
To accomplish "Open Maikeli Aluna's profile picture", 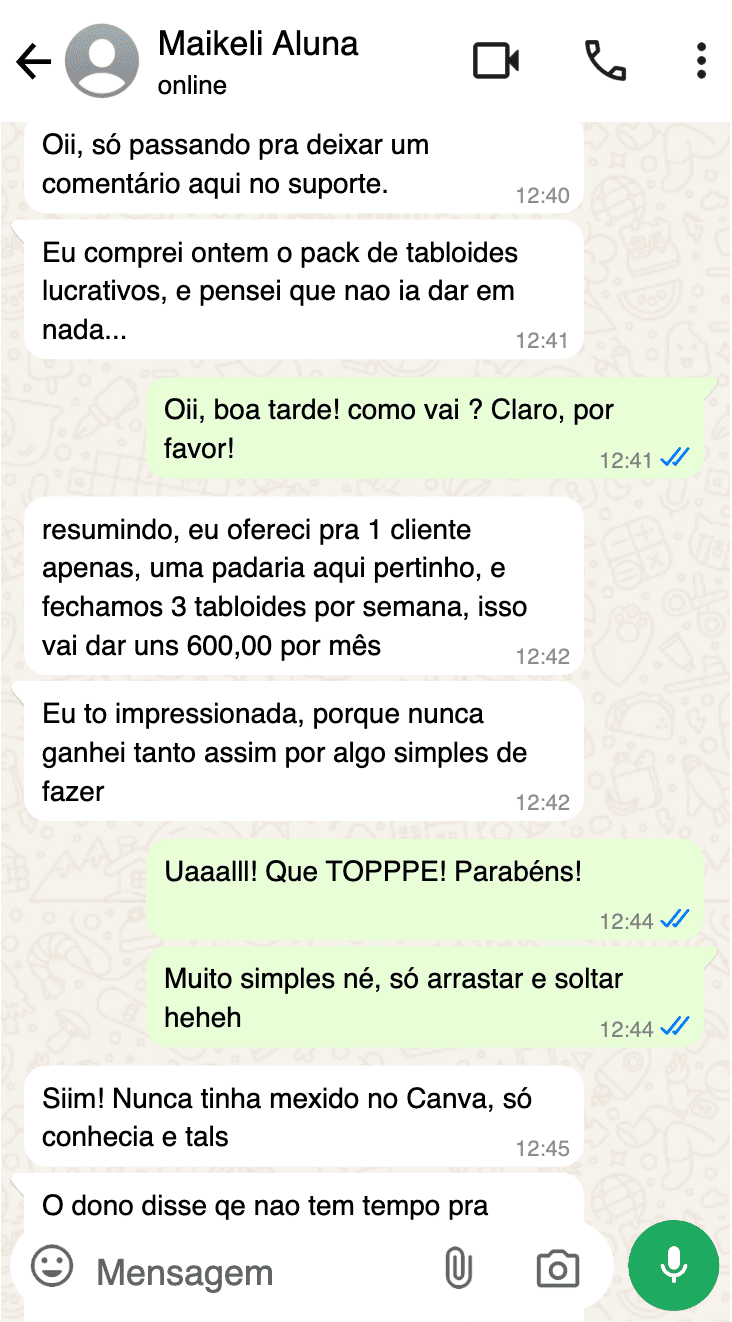I will [102, 61].
